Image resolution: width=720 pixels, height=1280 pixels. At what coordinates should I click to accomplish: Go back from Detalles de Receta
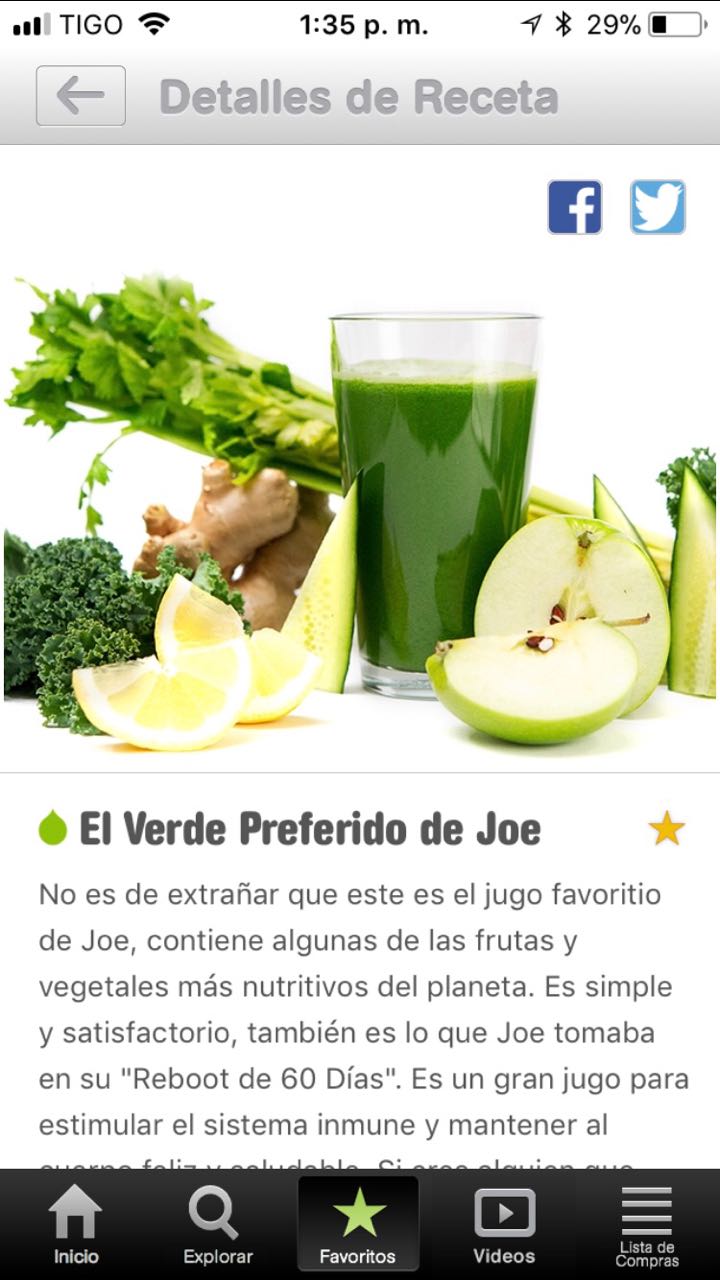click(81, 96)
